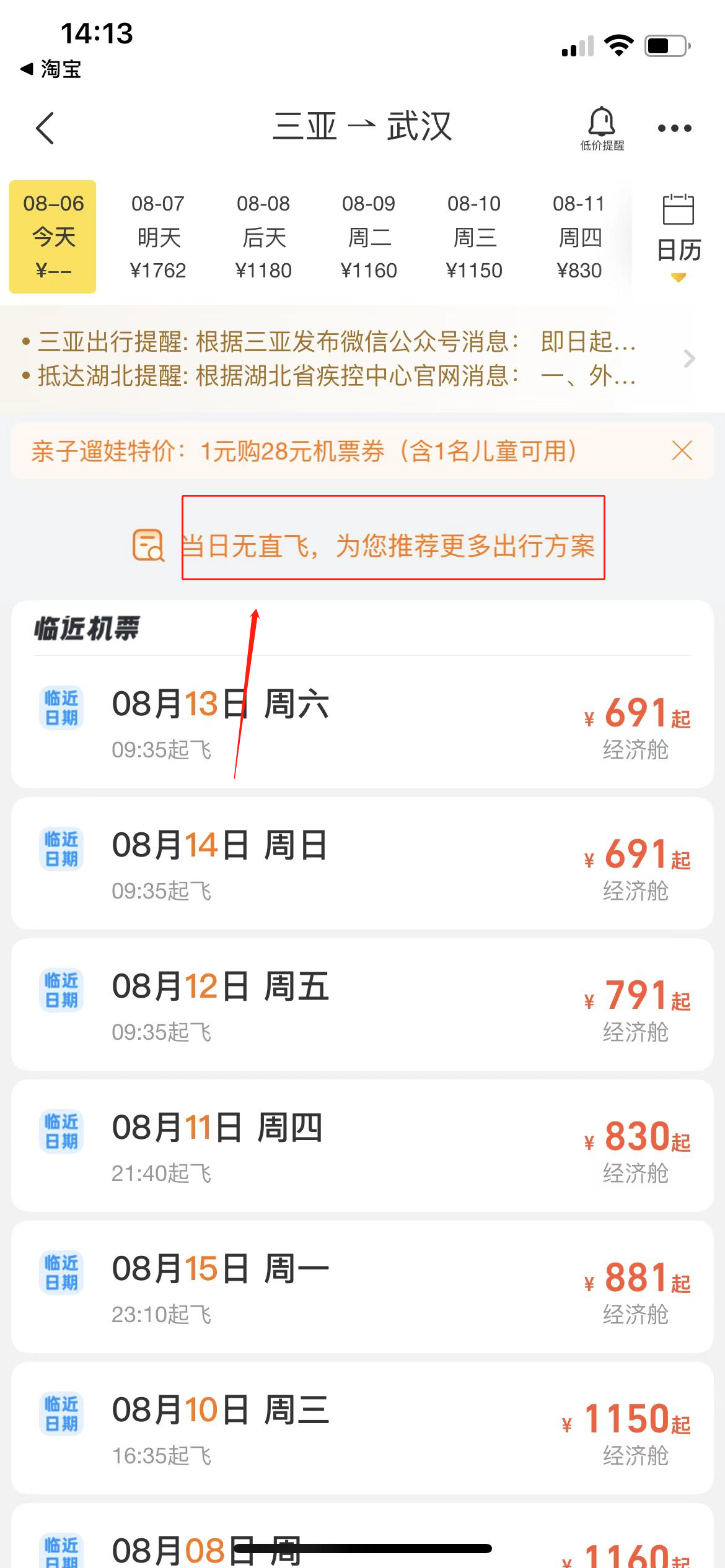Screen dimensions: 725x1568
Task: Select the 08月15日 周一 flight at ¥881
Action: point(362,1287)
